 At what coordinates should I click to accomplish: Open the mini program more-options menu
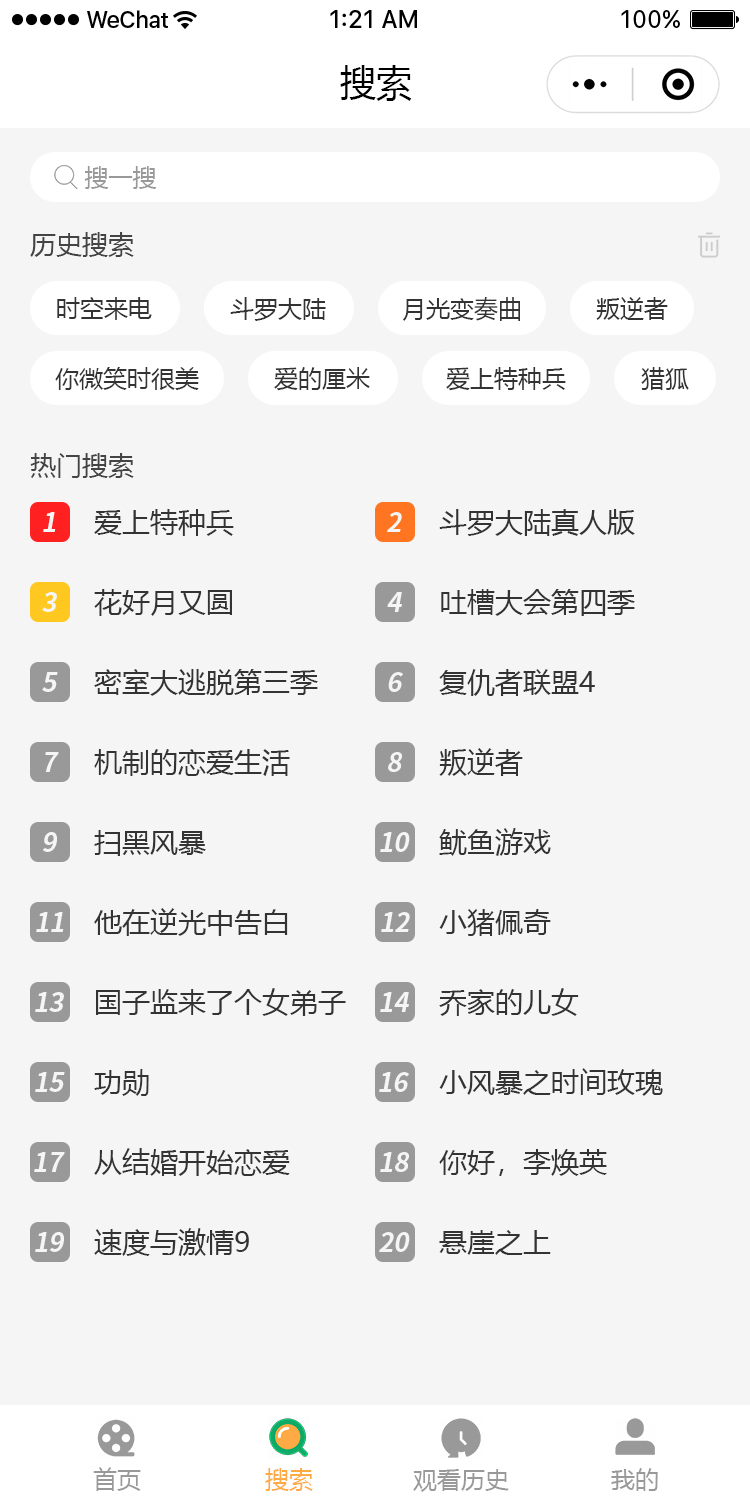[590, 85]
